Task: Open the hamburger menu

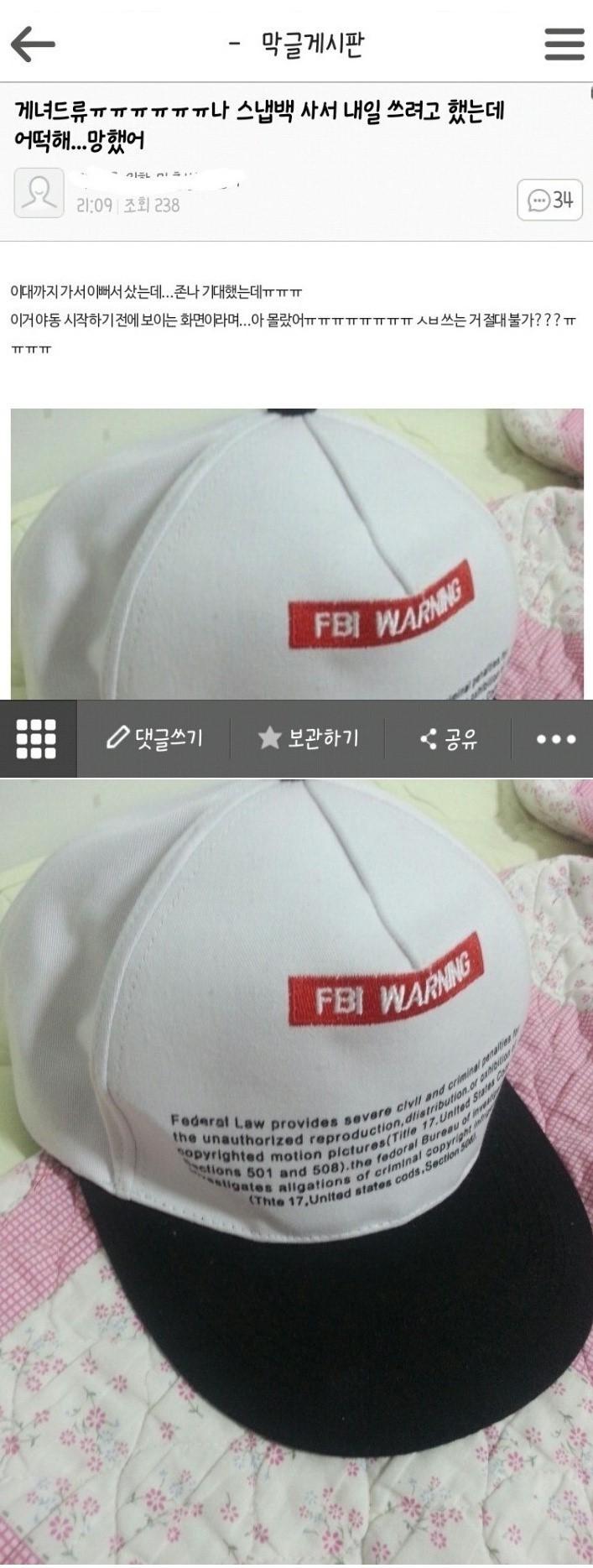Action: coord(564,44)
